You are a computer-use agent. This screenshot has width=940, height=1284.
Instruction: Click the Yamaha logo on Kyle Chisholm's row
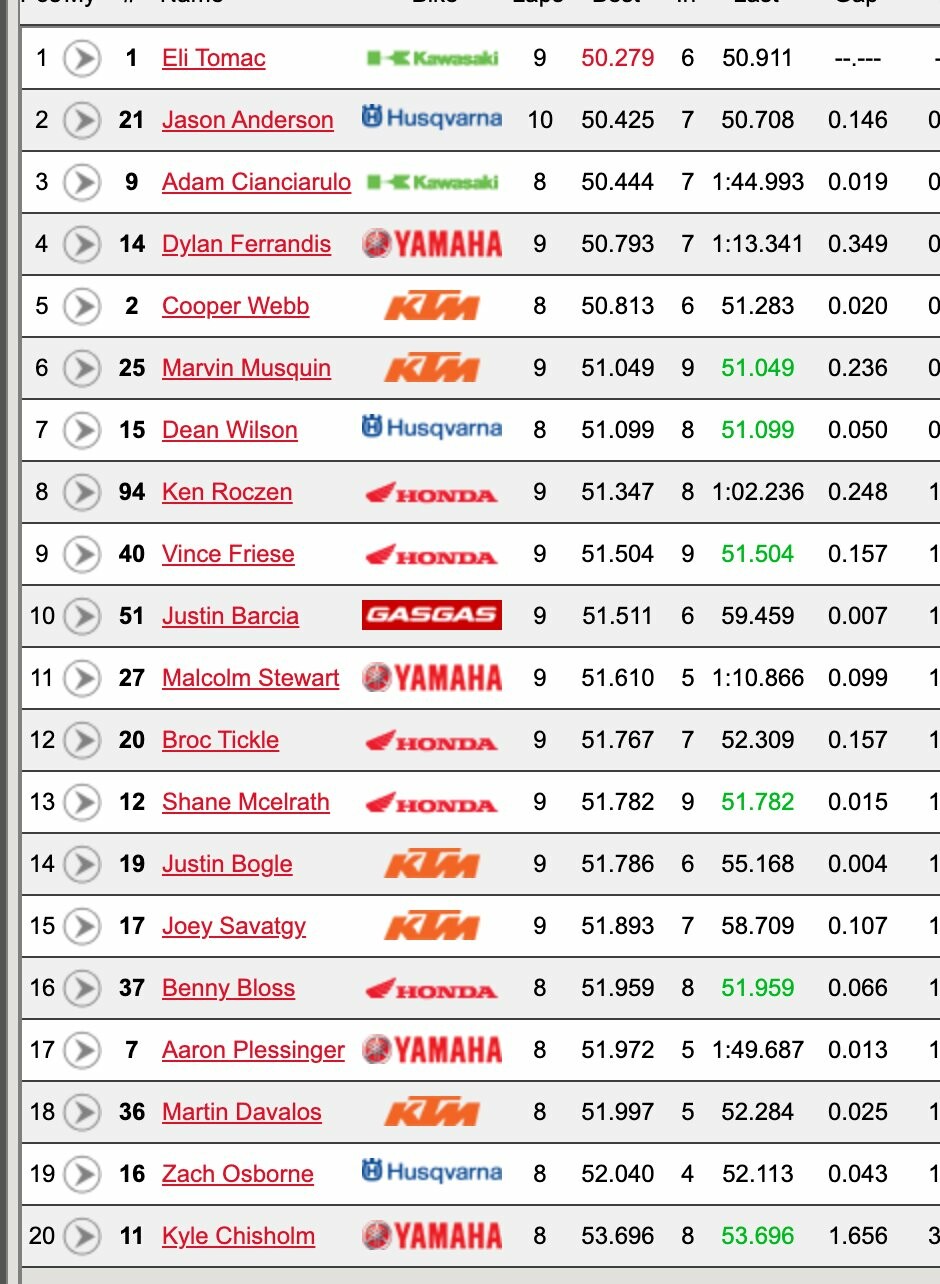click(x=431, y=1235)
